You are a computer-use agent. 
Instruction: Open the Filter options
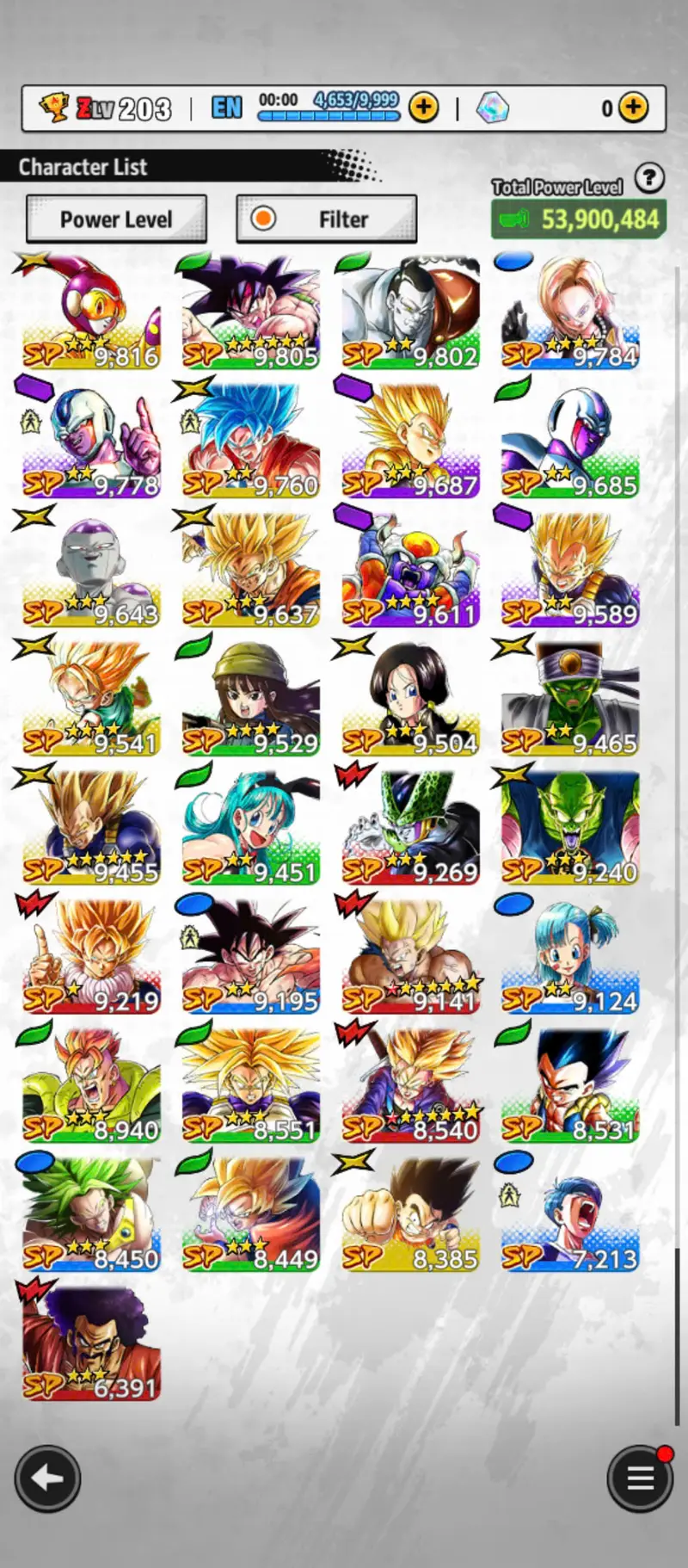click(327, 219)
